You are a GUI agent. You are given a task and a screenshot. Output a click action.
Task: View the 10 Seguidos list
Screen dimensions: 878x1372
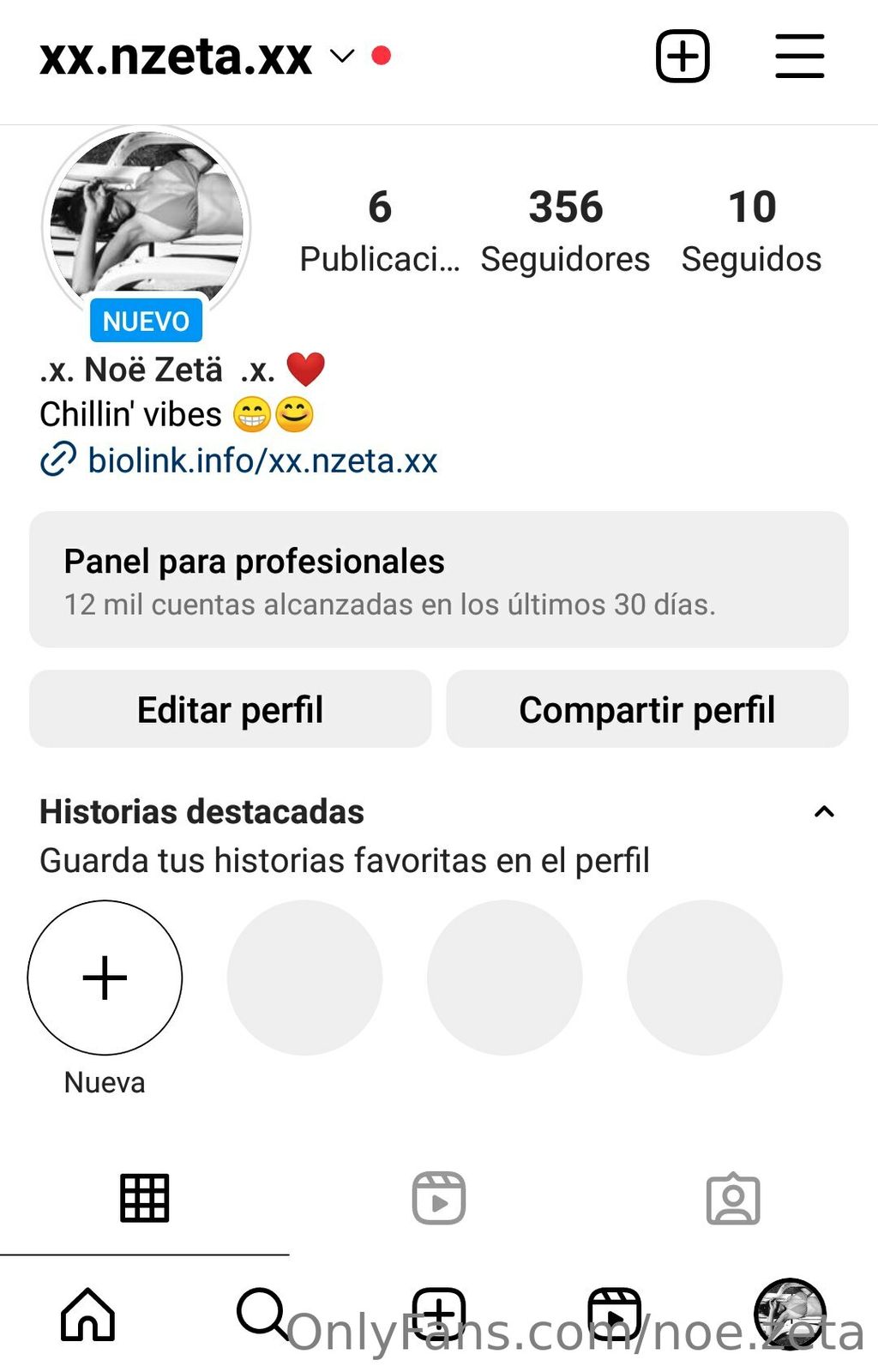pyautogui.click(x=751, y=232)
